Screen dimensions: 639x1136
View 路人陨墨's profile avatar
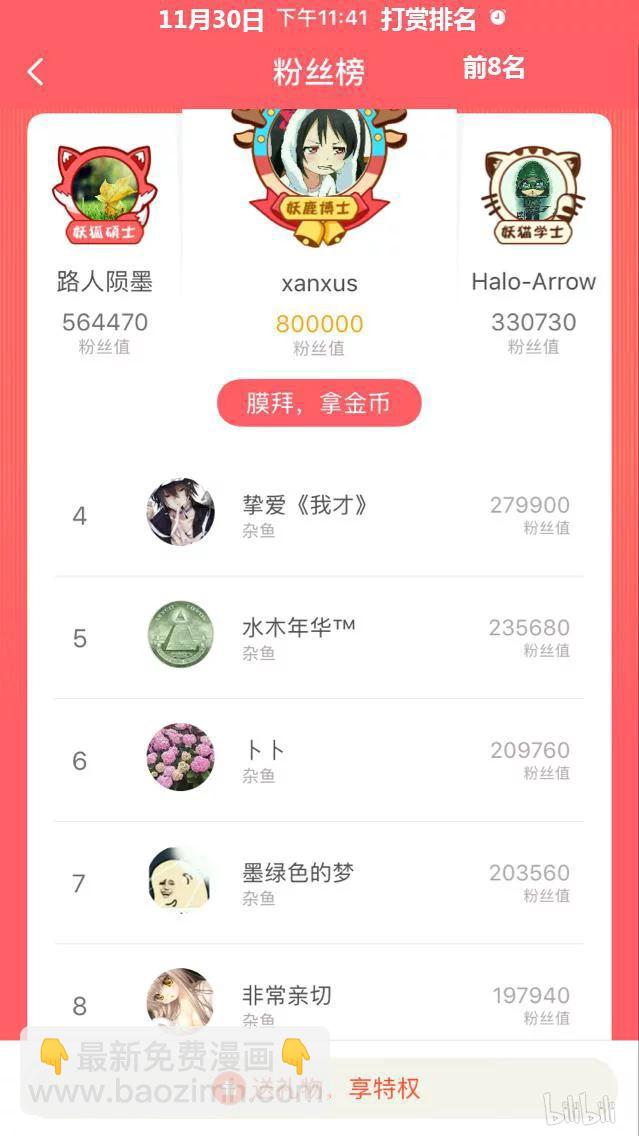coord(101,194)
